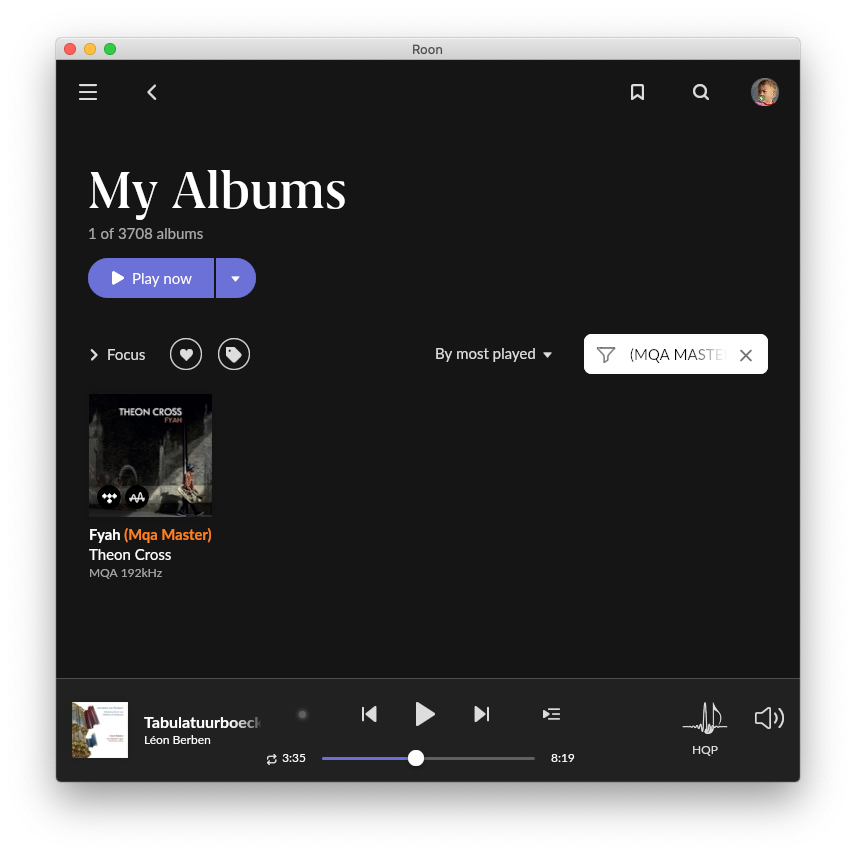The image size is (856, 856).
Task: Open the bookmarks icon
Action: tap(637, 92)
